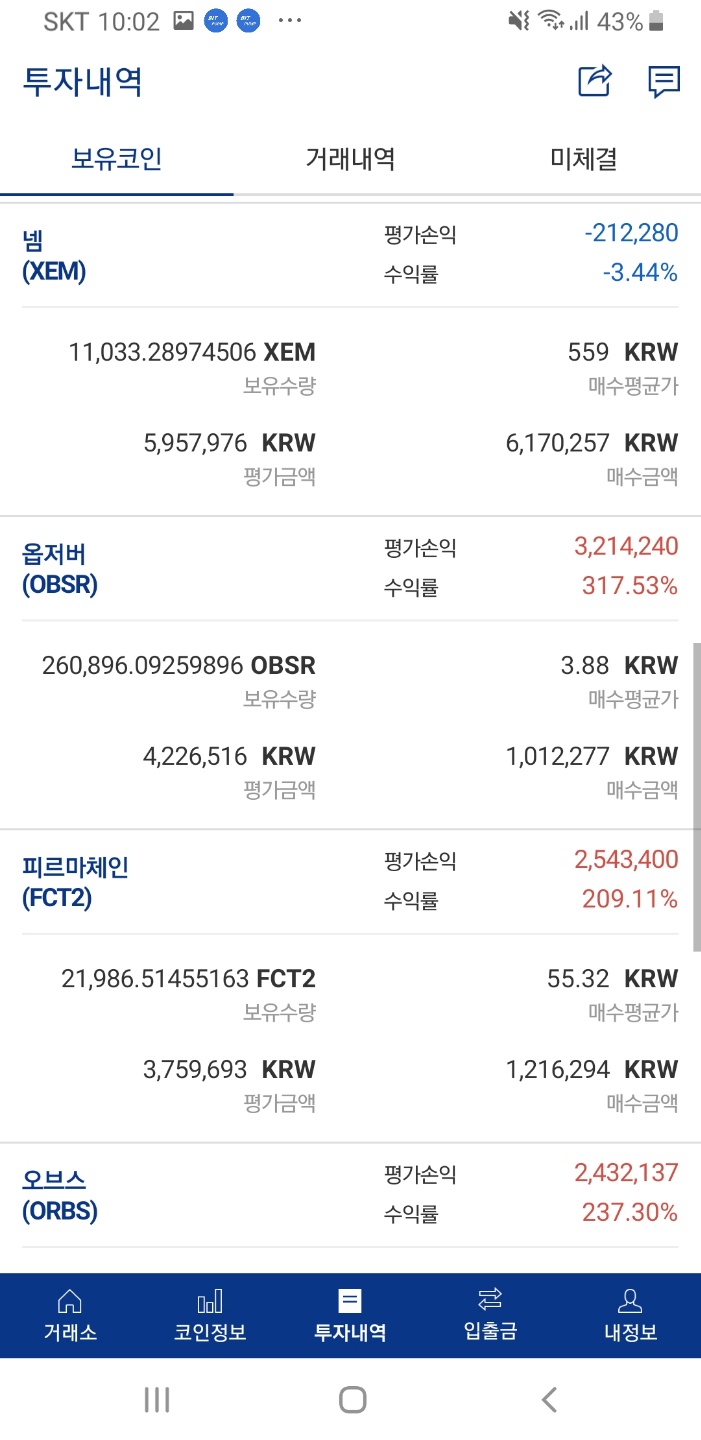The width and height of the screenshot is (701, 1440).
Task: Open the 코인정보 section
Action: (x=210, y=1314)
